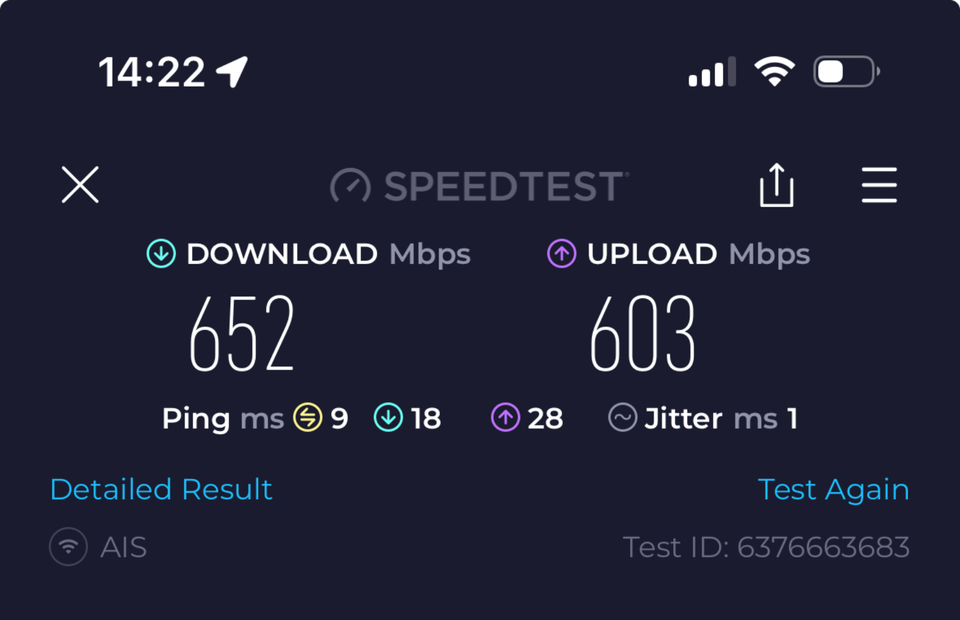Share the speed test result

776,185
